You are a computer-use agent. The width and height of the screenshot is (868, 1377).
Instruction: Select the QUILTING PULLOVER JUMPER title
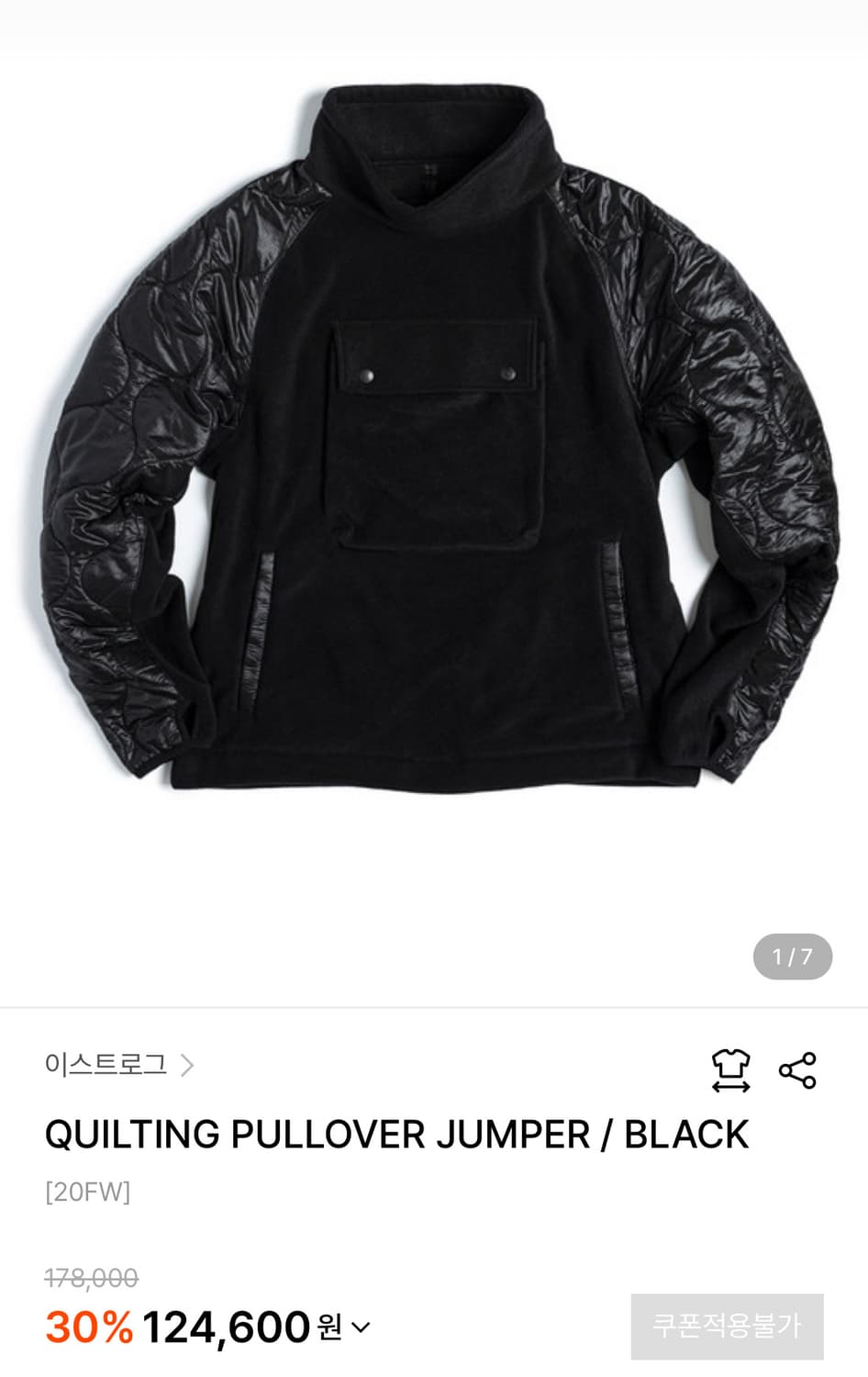[x=395, y=1135]
